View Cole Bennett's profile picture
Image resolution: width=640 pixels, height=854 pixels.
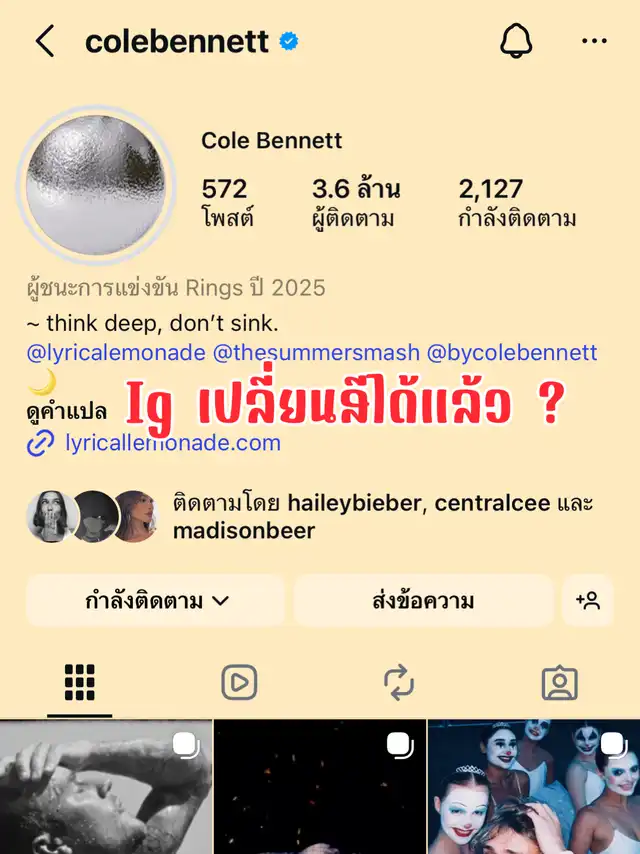click(x=96, y=185)
